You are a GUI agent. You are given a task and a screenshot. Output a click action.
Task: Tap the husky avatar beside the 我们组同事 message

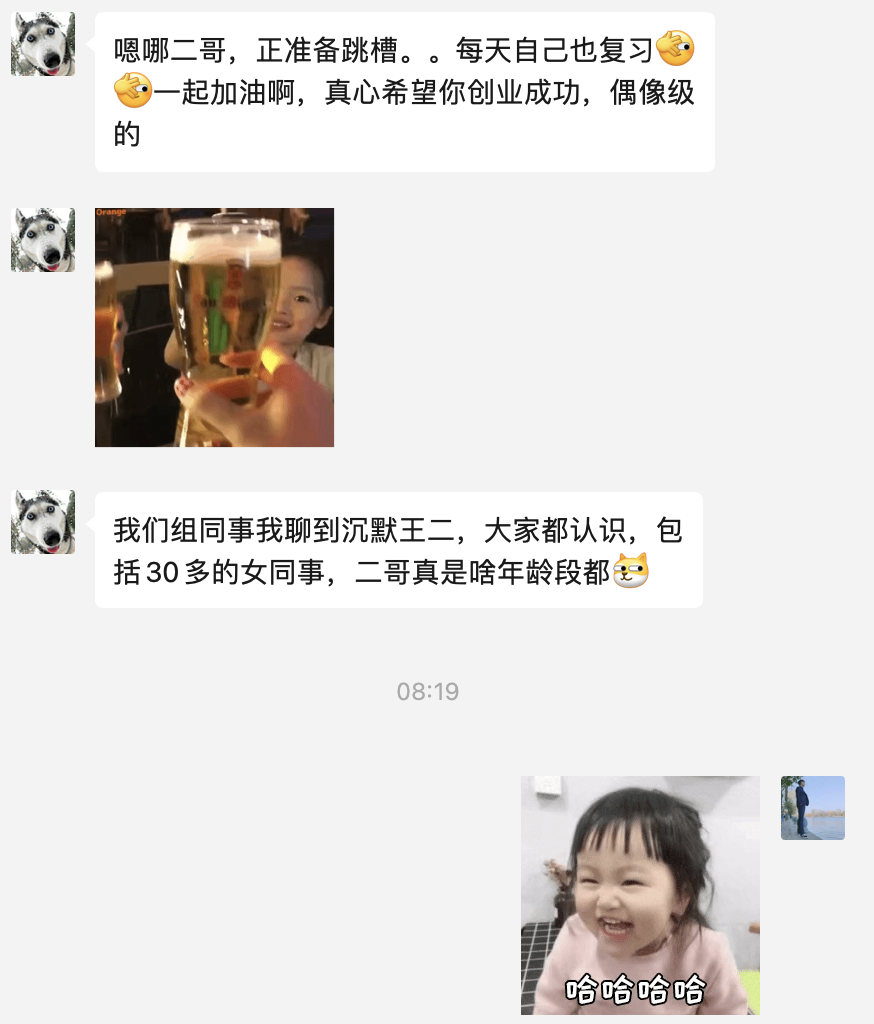43,522
